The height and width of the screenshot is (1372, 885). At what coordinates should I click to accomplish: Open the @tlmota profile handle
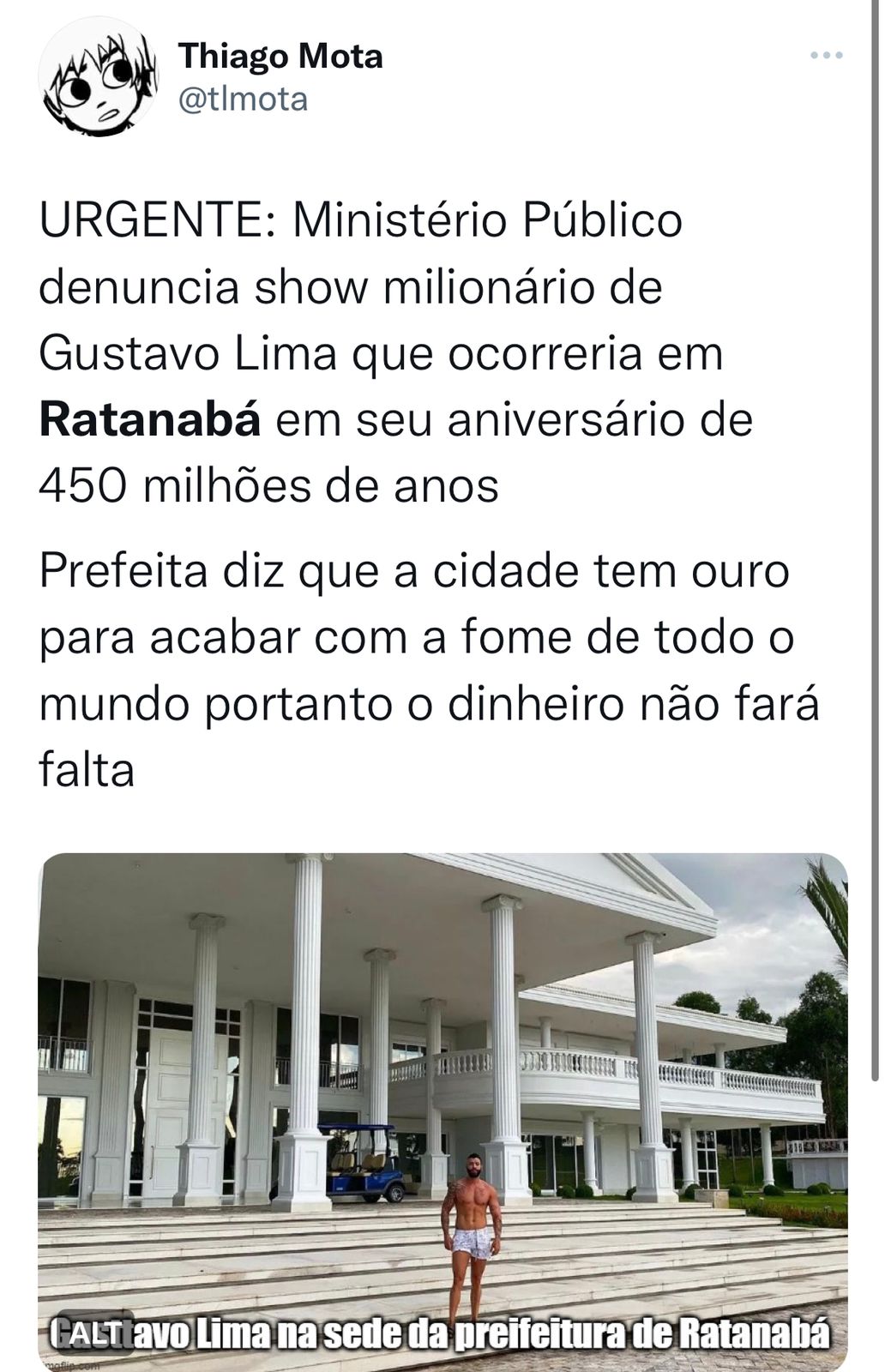point(243,100)
